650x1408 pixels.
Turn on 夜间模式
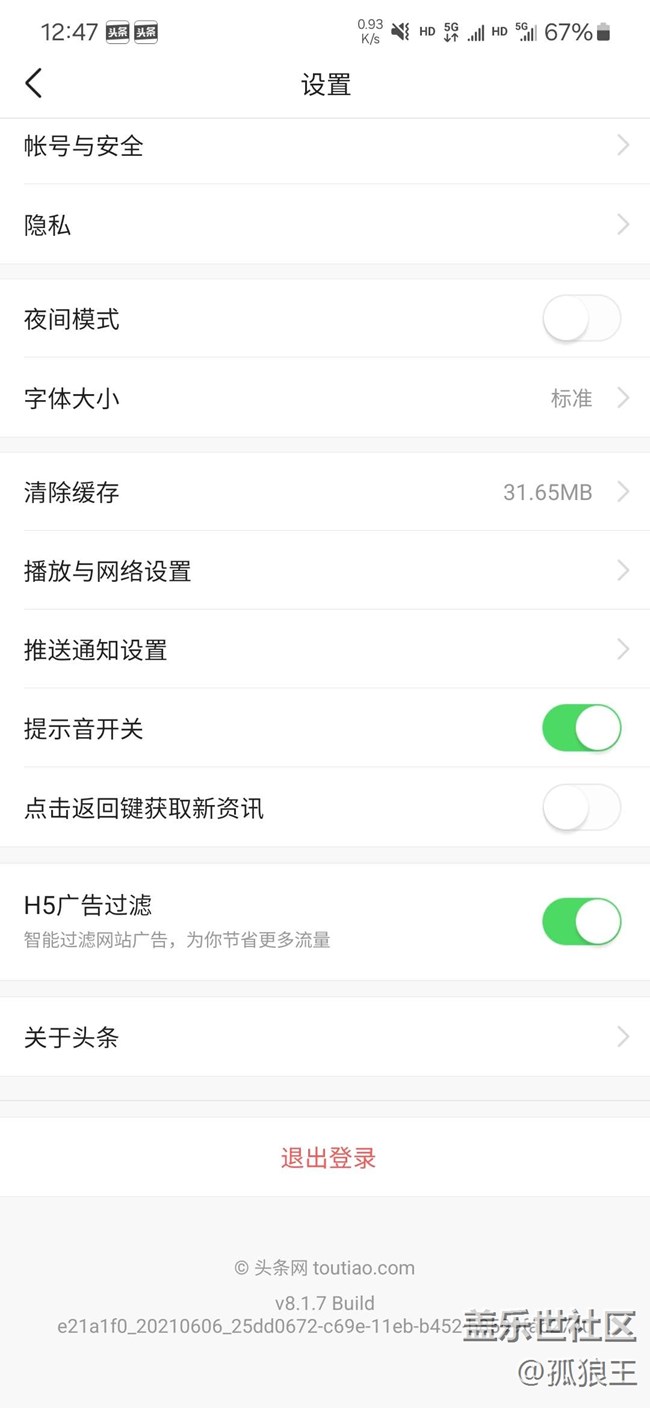(x=581, y=320)
